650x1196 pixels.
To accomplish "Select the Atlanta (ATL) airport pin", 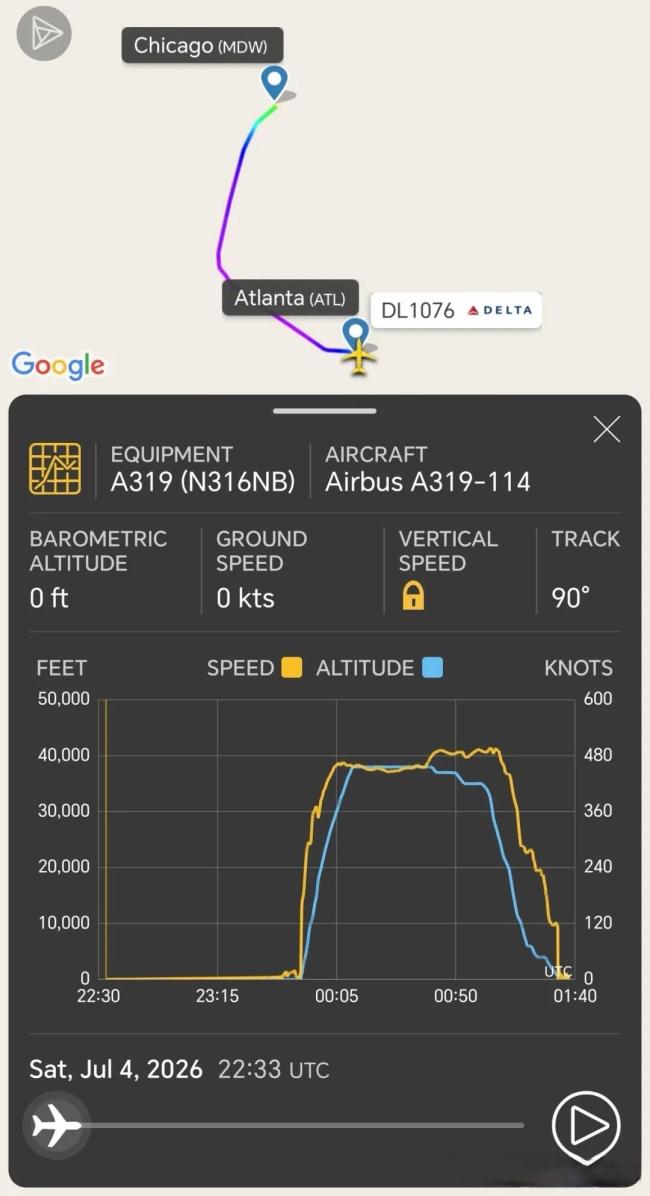I will pos(356,334).
